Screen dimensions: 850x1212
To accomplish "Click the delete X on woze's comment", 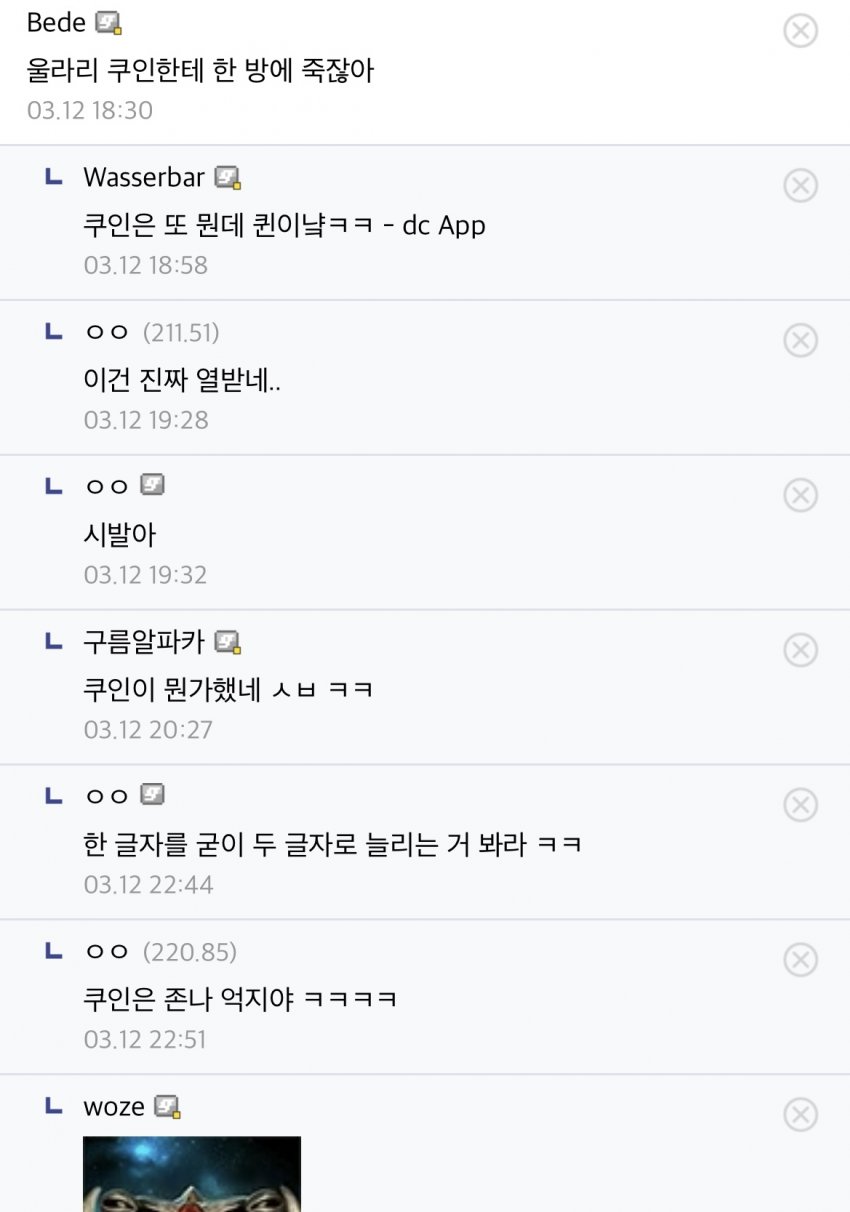I will [800, 1114].
